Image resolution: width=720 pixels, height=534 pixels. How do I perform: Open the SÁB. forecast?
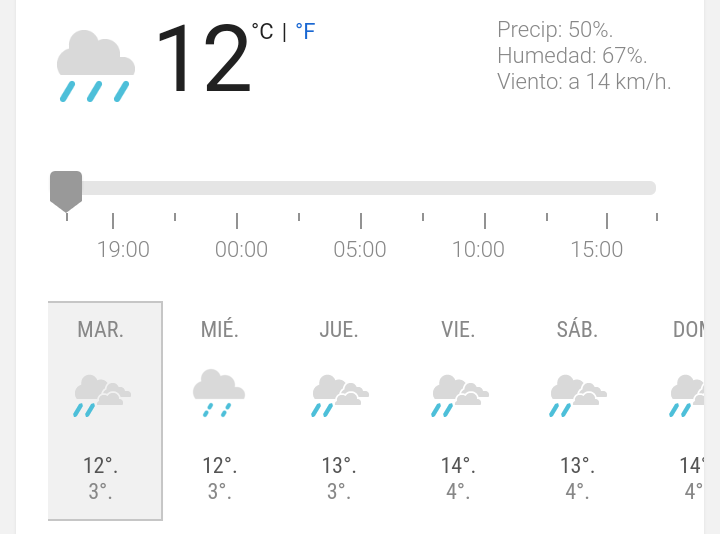pos(577,411)
